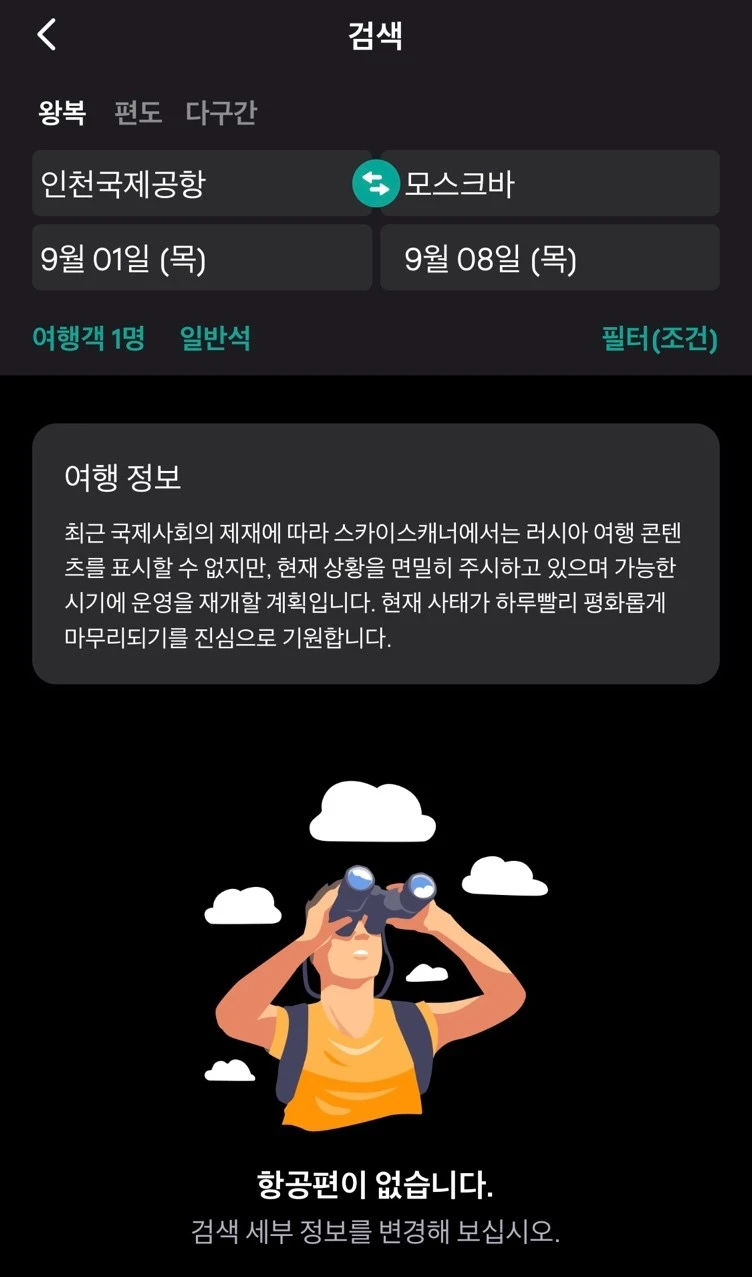Swap origin and destination airports
This screenshot has width=752, height=1277.
(376, 184)
